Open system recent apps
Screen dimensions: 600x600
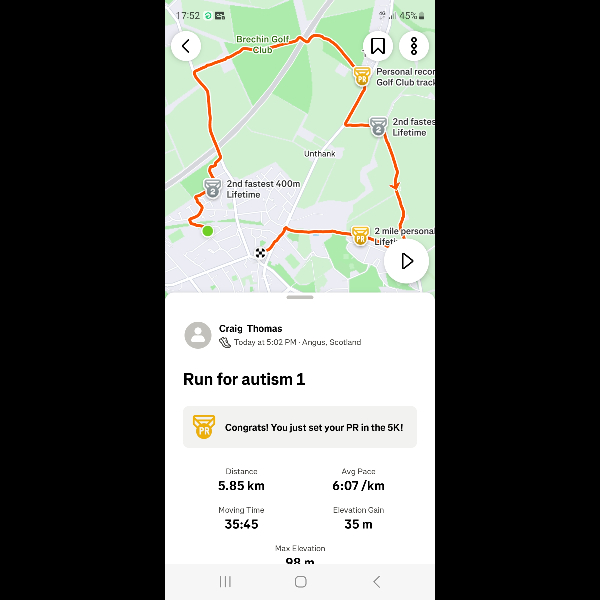coord(225,581)
